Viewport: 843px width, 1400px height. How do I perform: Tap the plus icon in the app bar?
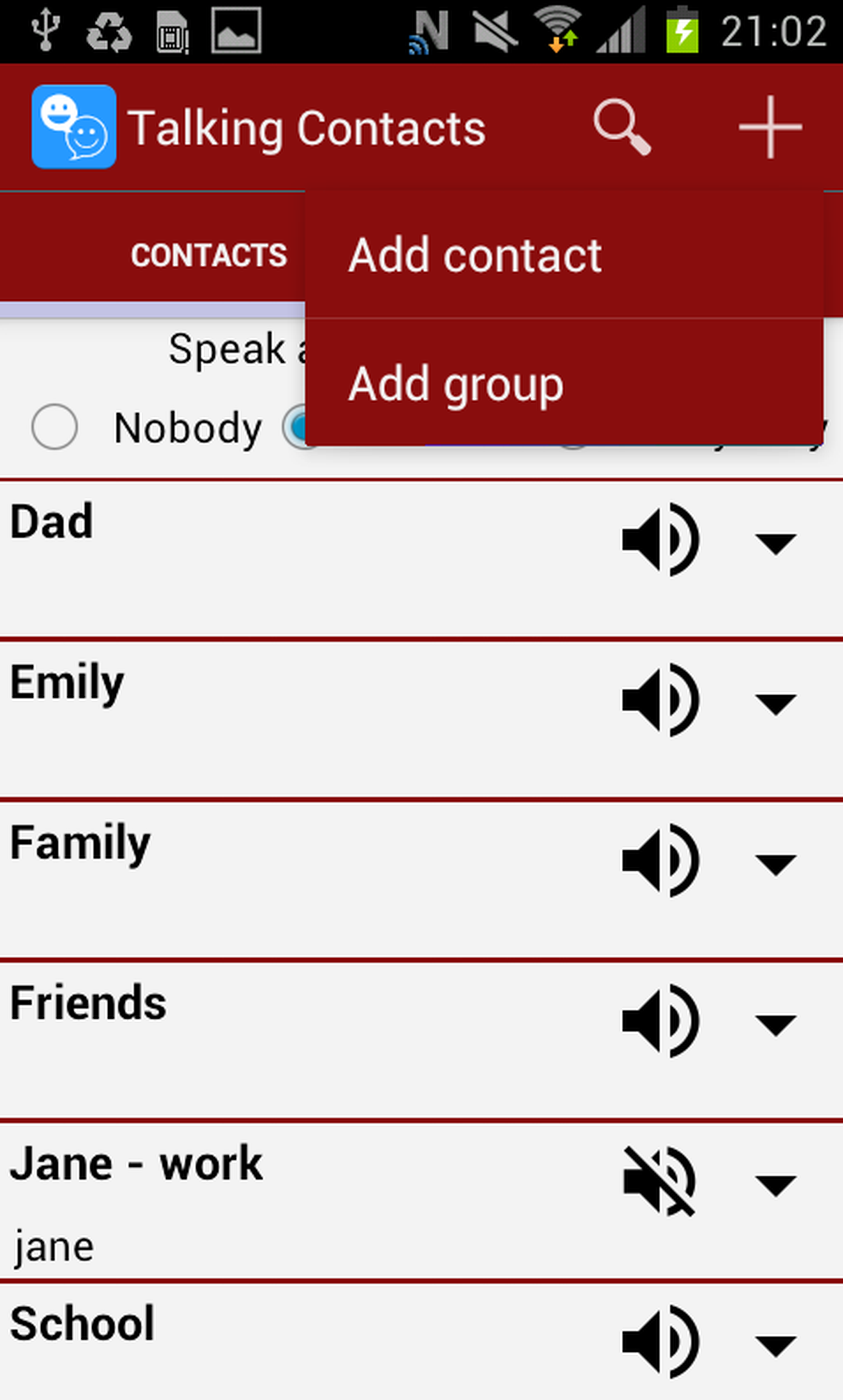(x=769, y=127)
